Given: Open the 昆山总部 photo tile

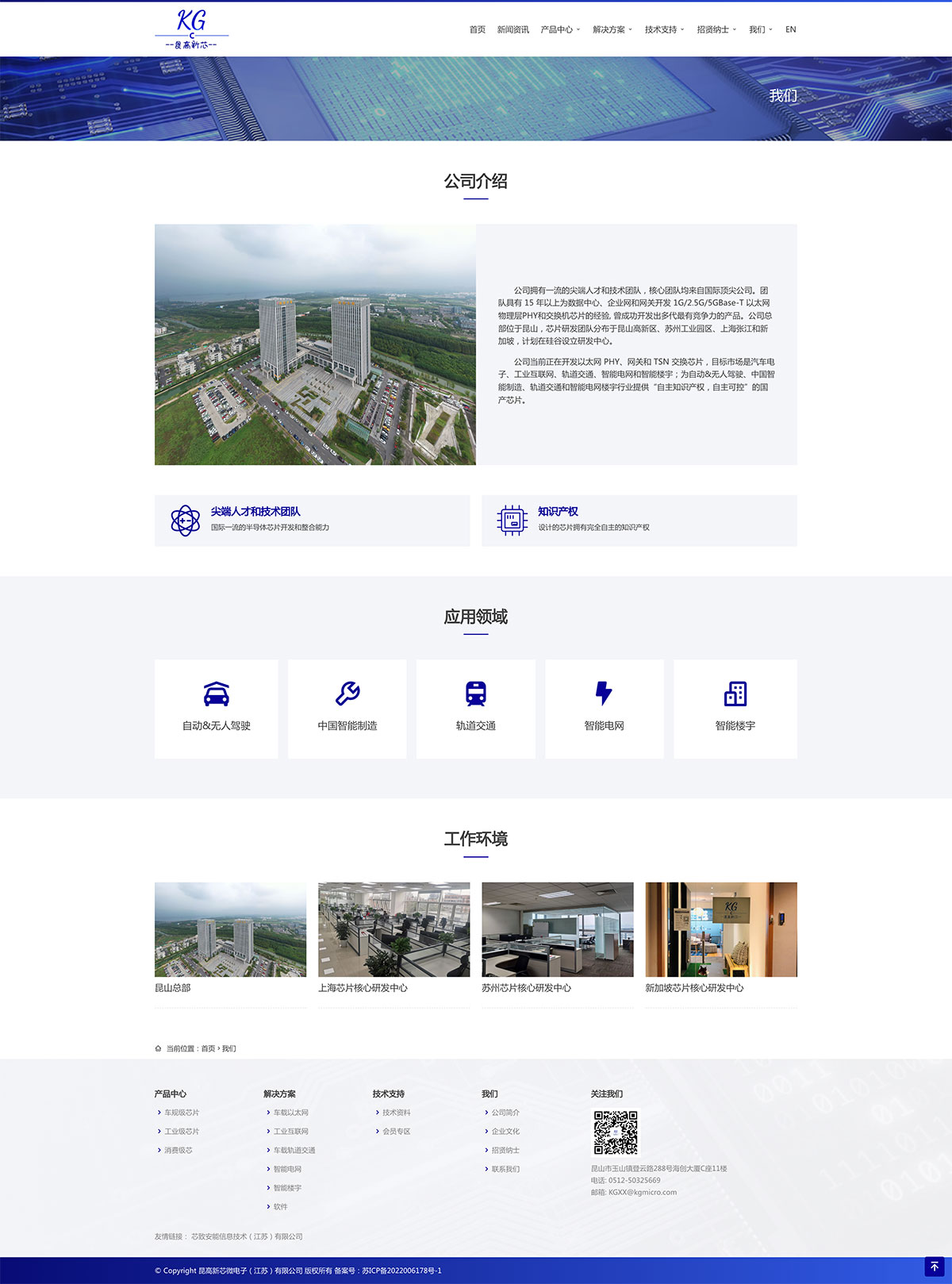Looking at the screenshot, I should coord(230,929).
